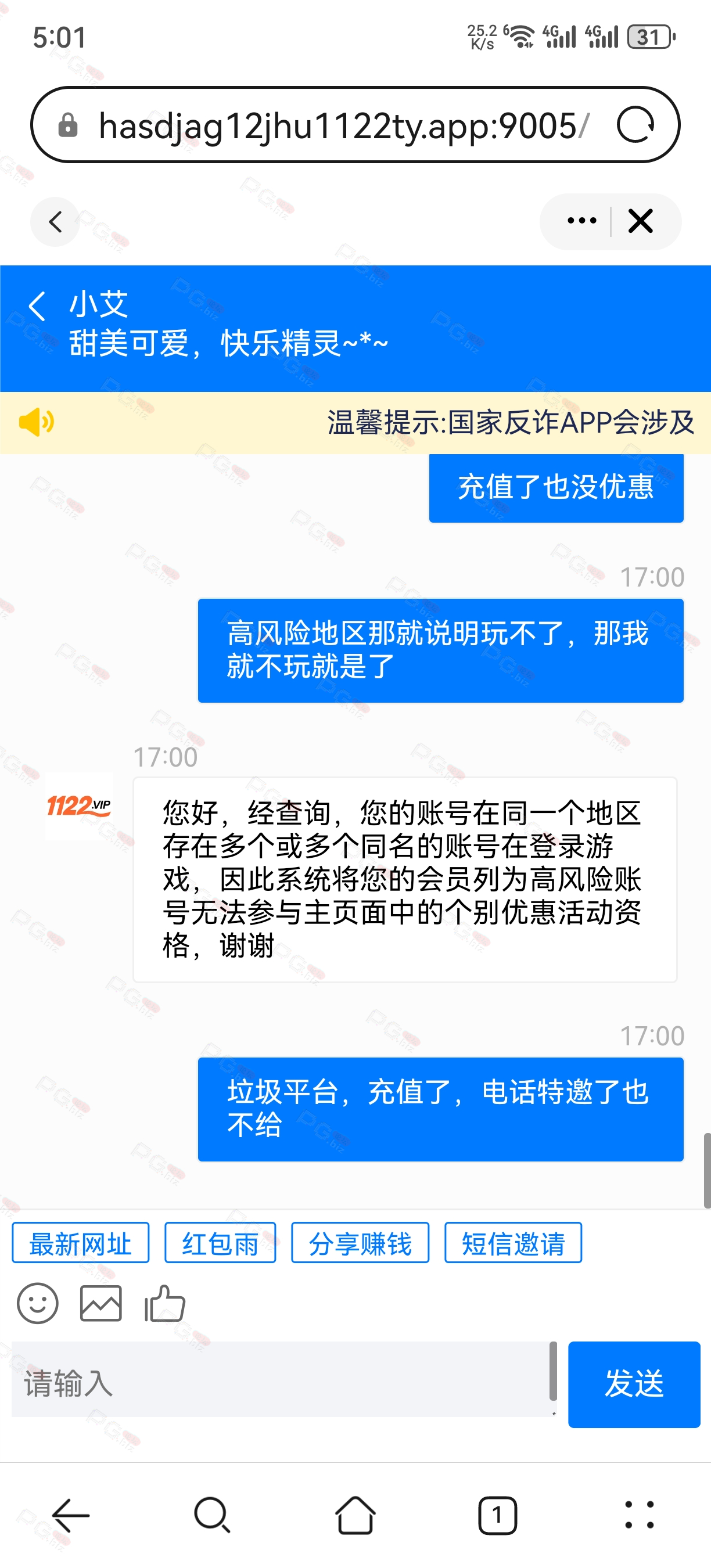This screenshot has width=711, height=1568.
Task: Navigate back in the browser toolbar
Action: point(71,1515)
